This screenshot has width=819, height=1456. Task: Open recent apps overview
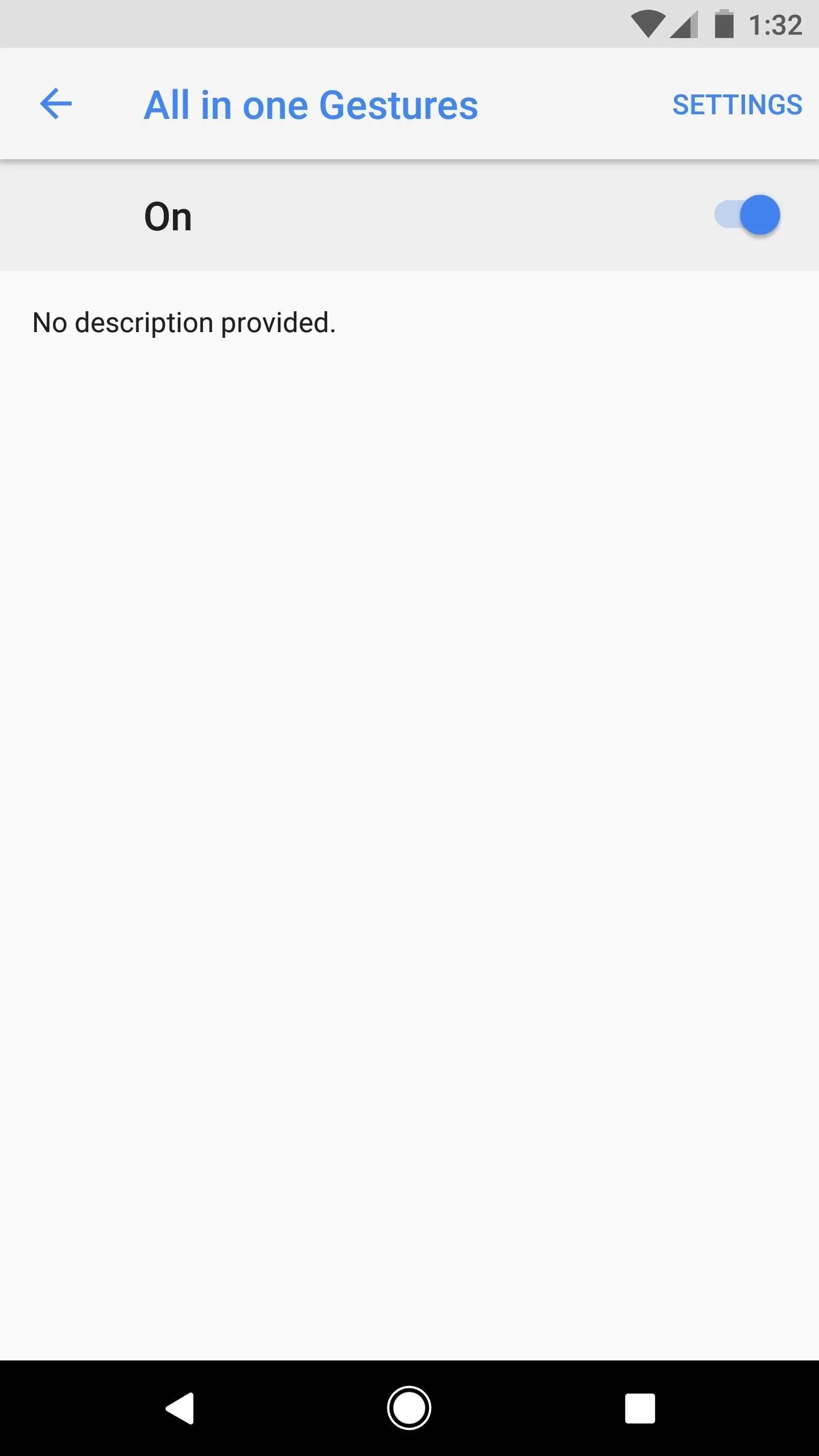click(640, 1408)
